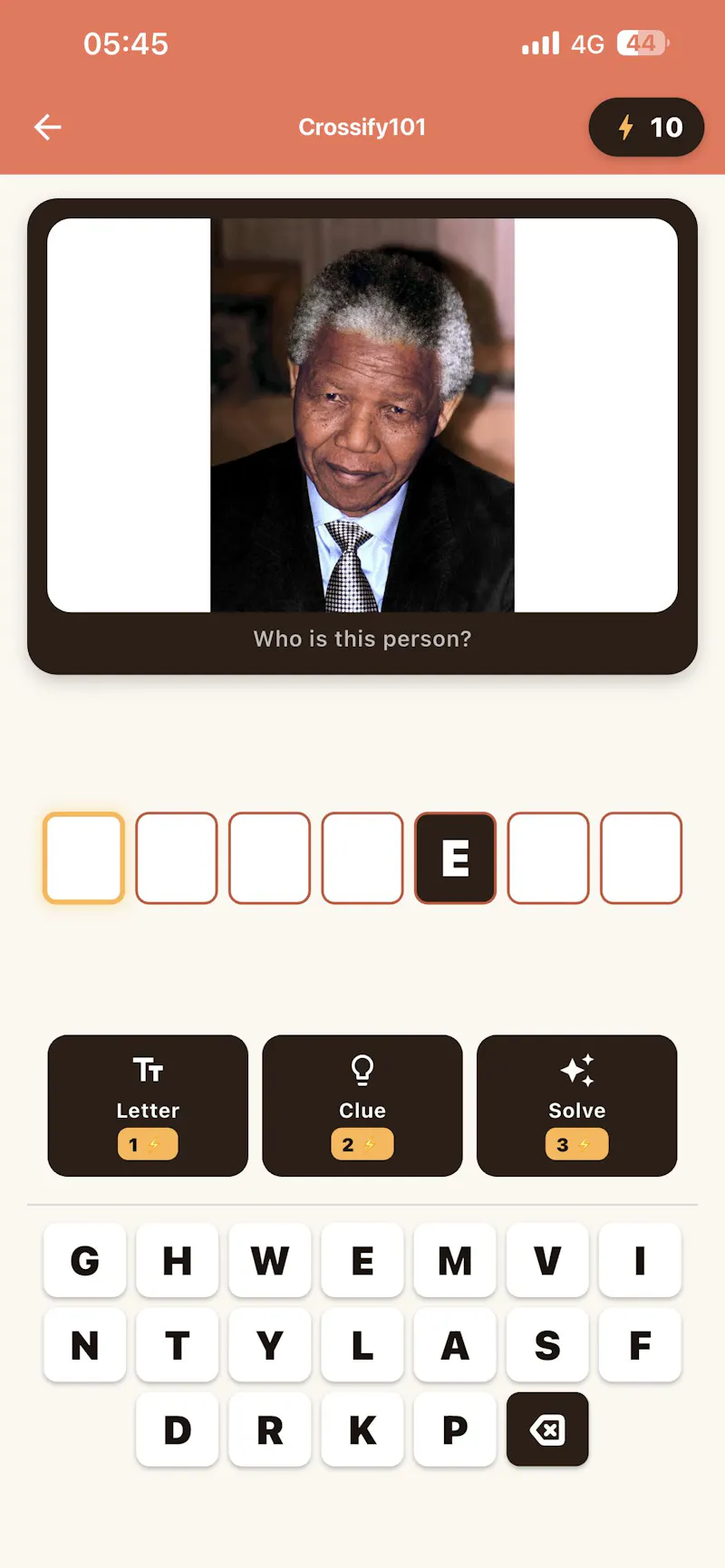This screenshot has height=1568, width=725.
Task: Get a Clue for 2 energy
Action: coord(362,1105)
